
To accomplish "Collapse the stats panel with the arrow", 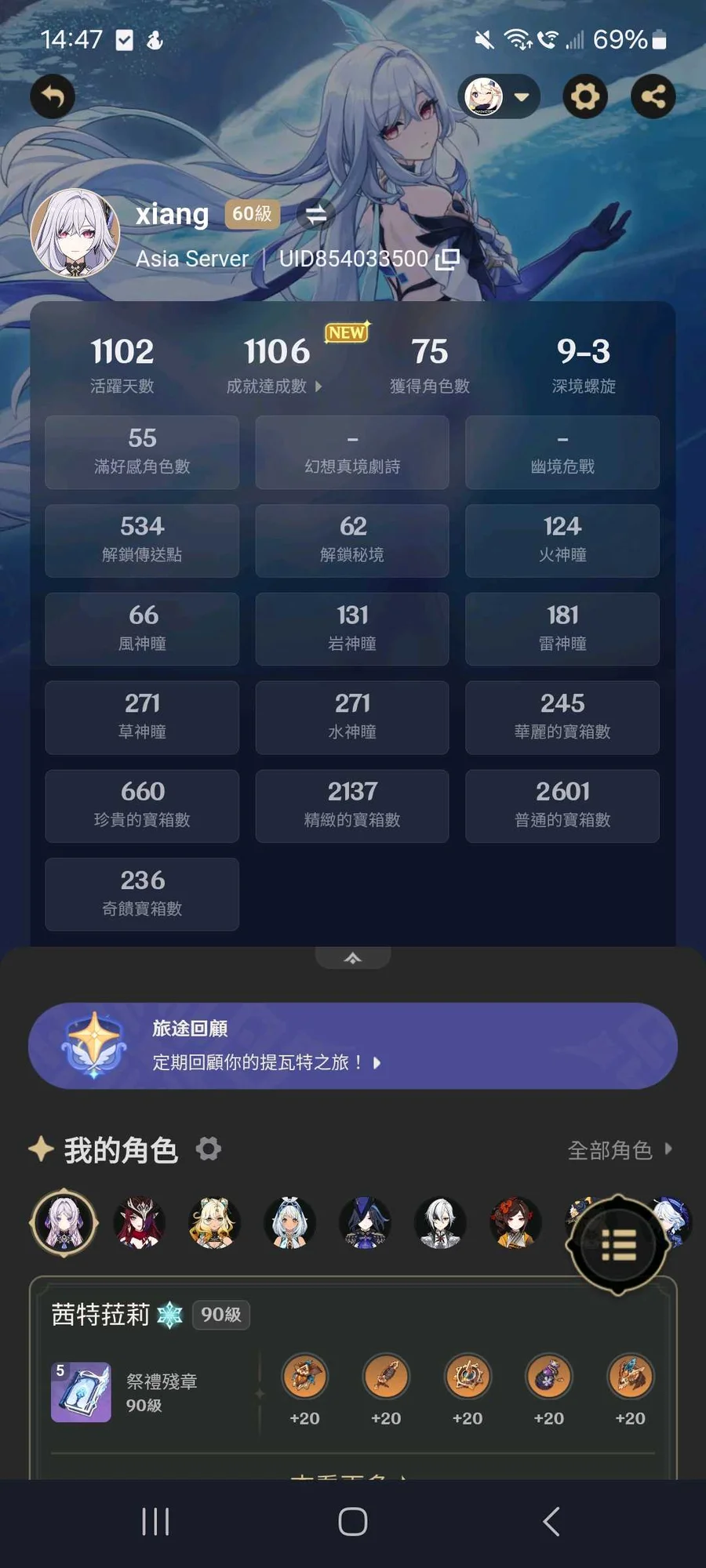I will pyautogui.click(x=353, y=957).
